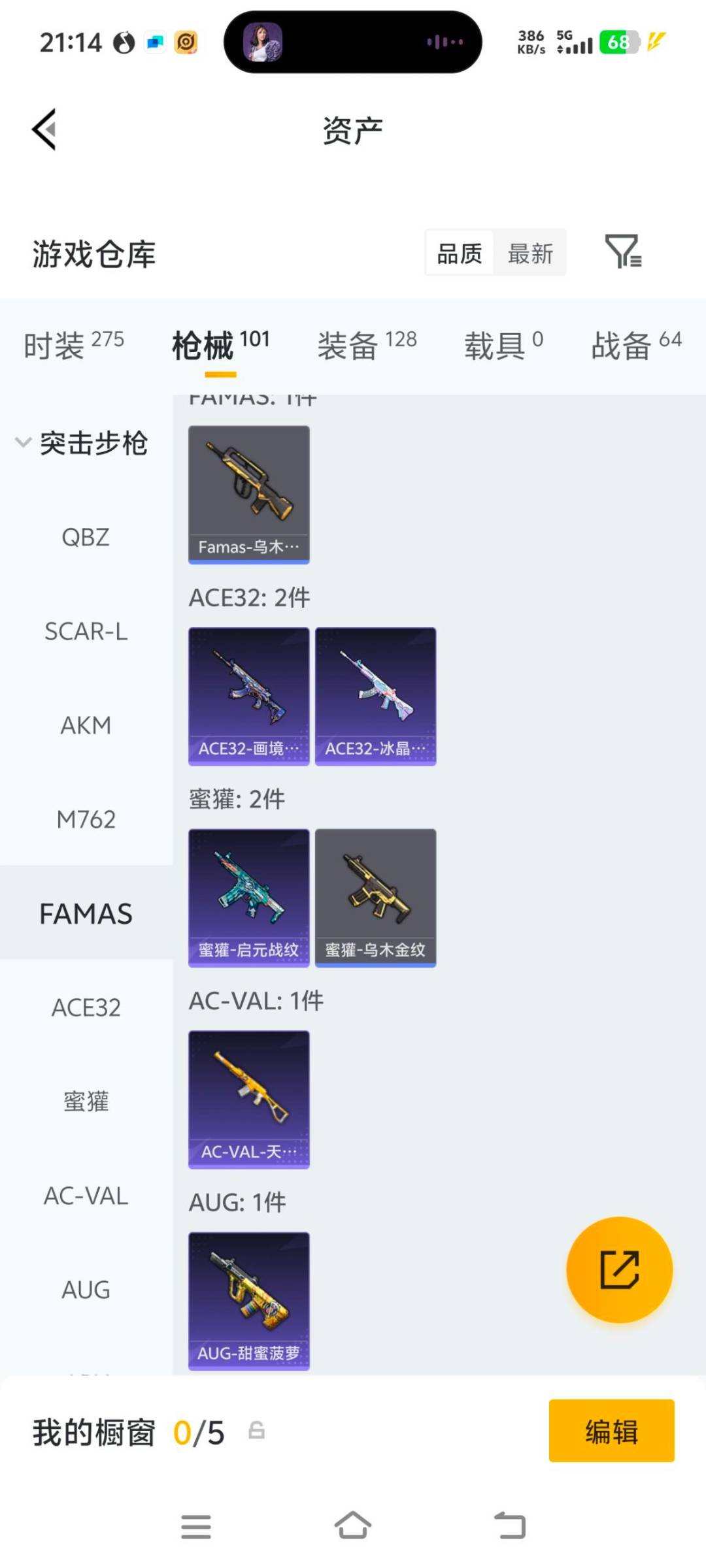The image size is (706, 1568).
Task: Select the ACE32 sidebar entry
Action: (x=86, y=1008)
